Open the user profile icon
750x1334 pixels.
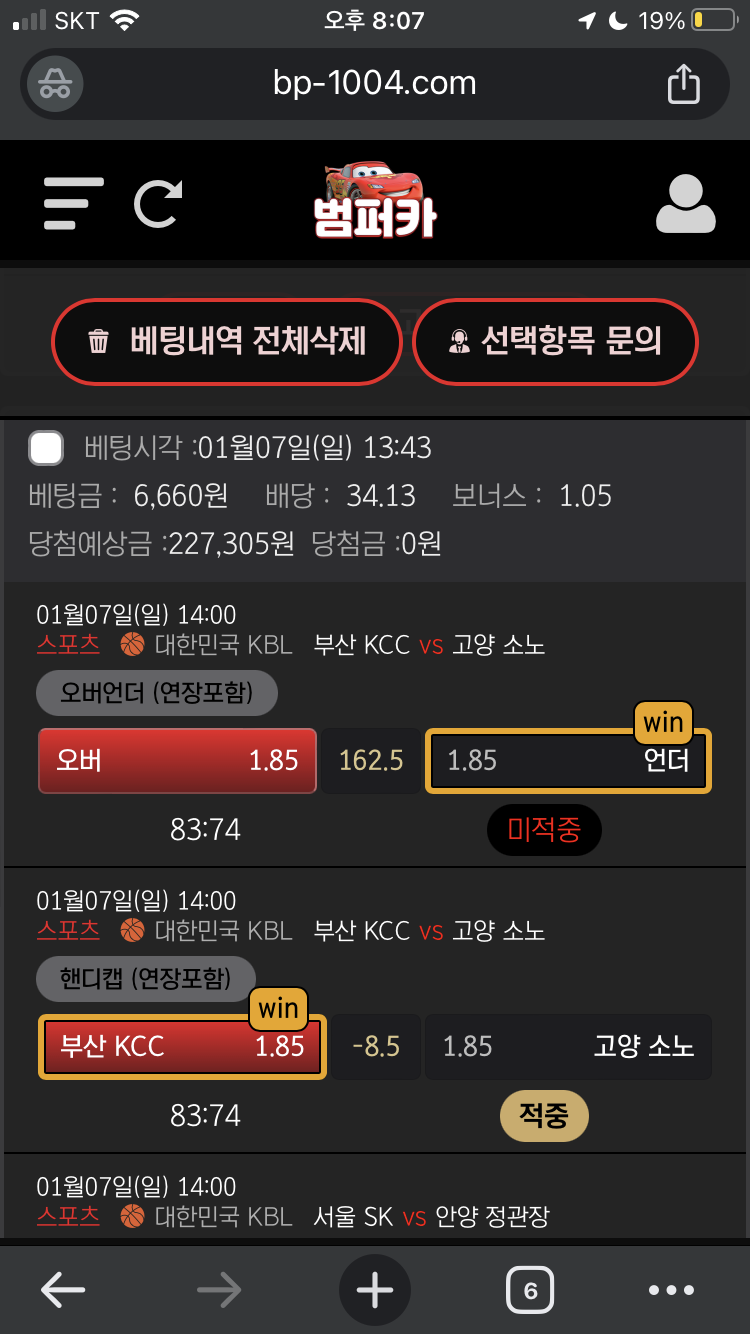pos(685,204)
